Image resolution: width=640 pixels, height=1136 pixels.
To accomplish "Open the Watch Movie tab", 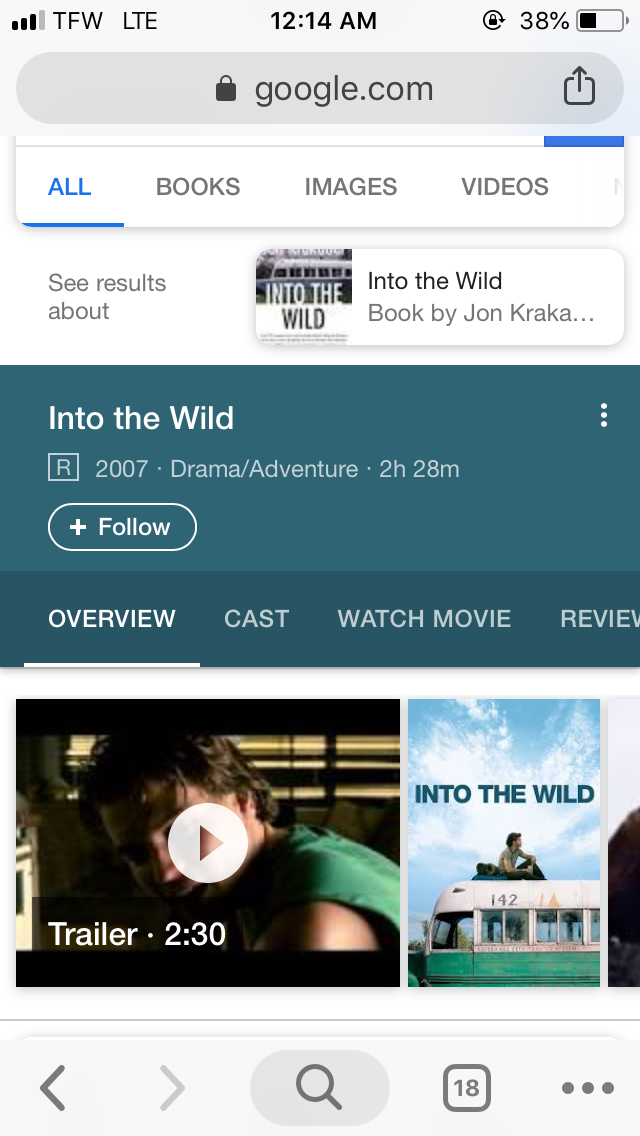I will tap(424, 619).
